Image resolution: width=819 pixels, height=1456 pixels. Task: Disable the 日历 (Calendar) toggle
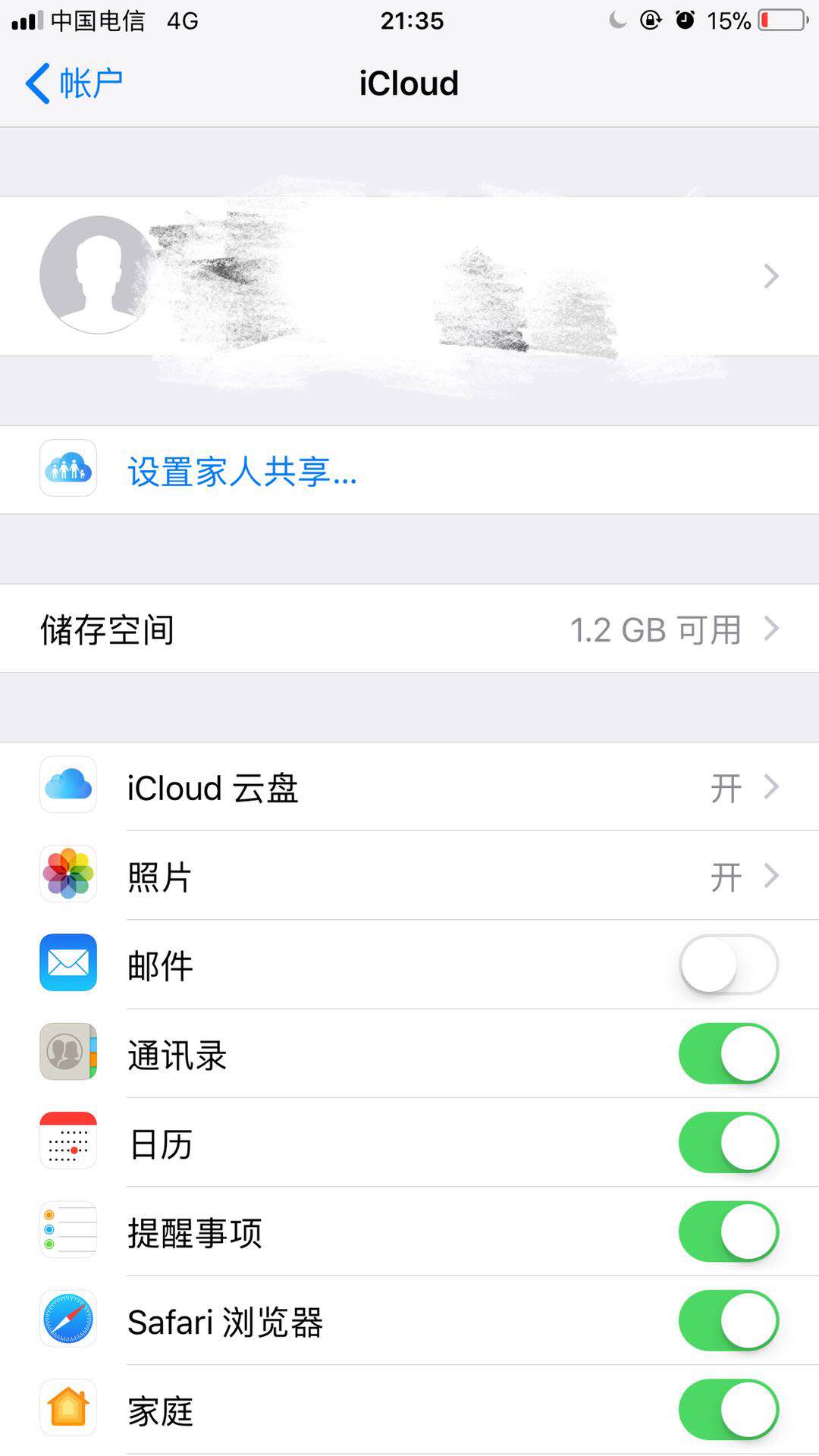(x=726, y=1143)
